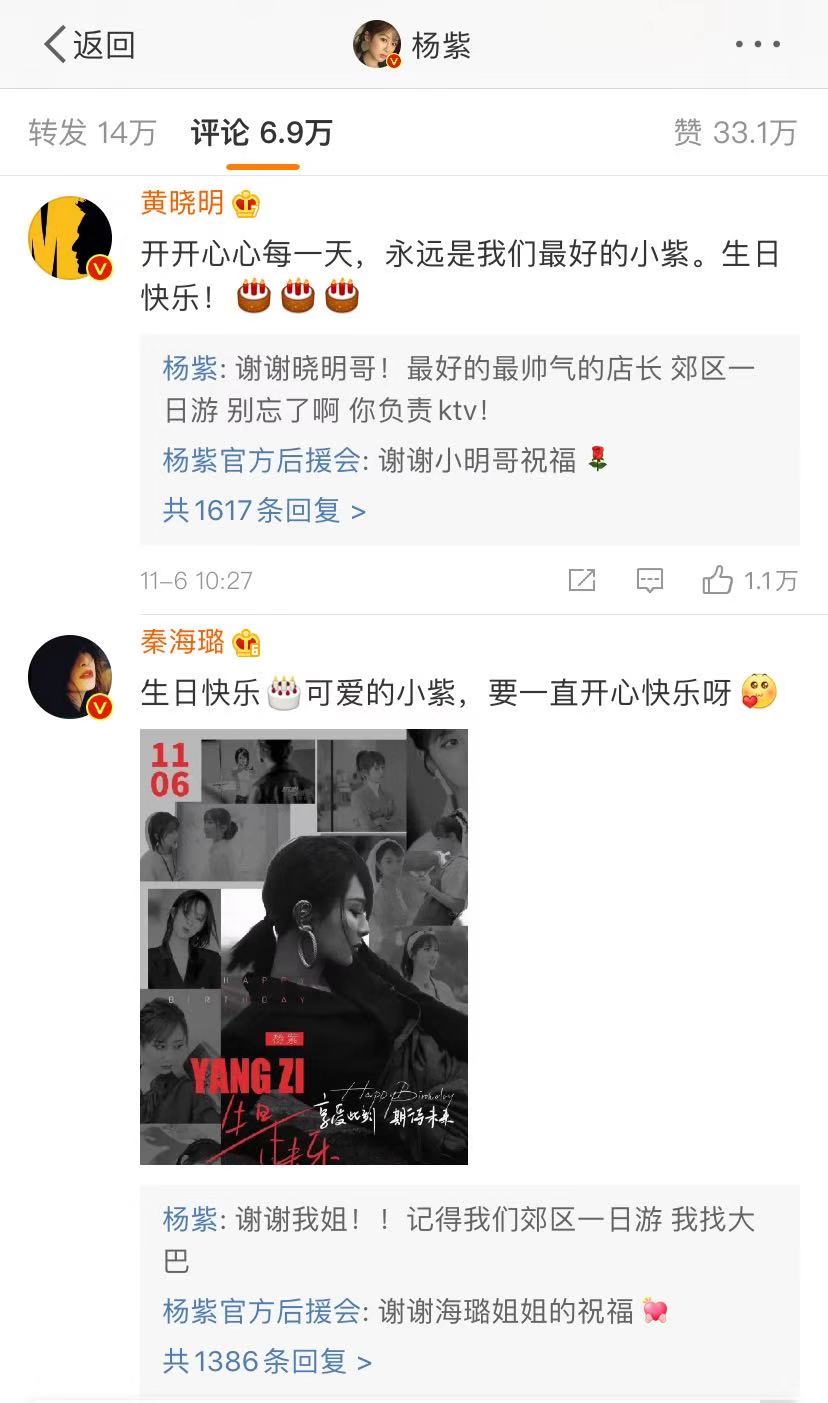Viewport: 828px width, 1403px height.
Task: View all 1386 replies to 秦海璐's comment
Action: pos(267,1361)
